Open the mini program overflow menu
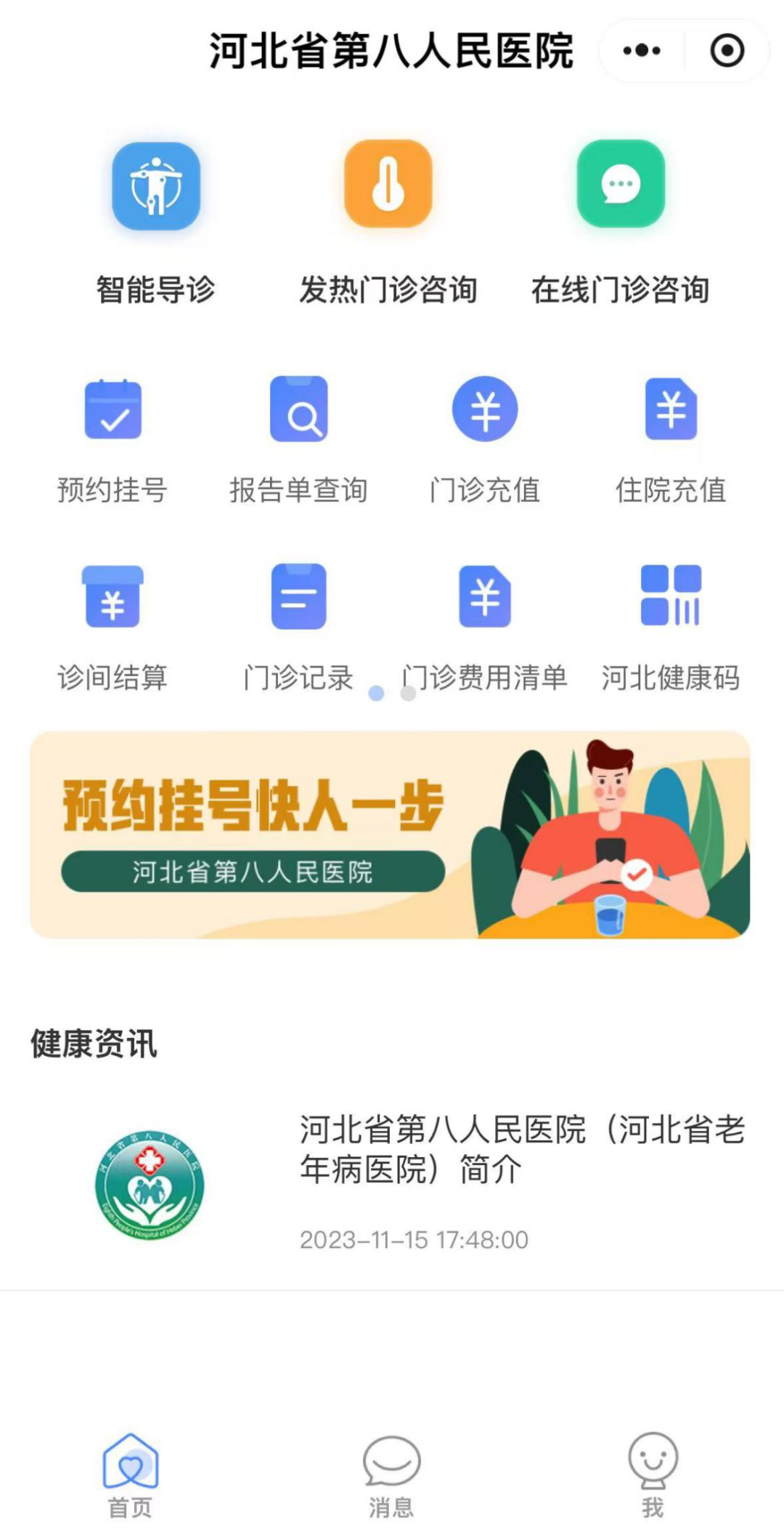This screenshot has width=784, height=1537. pyautogui.click(x=642, y=51)
